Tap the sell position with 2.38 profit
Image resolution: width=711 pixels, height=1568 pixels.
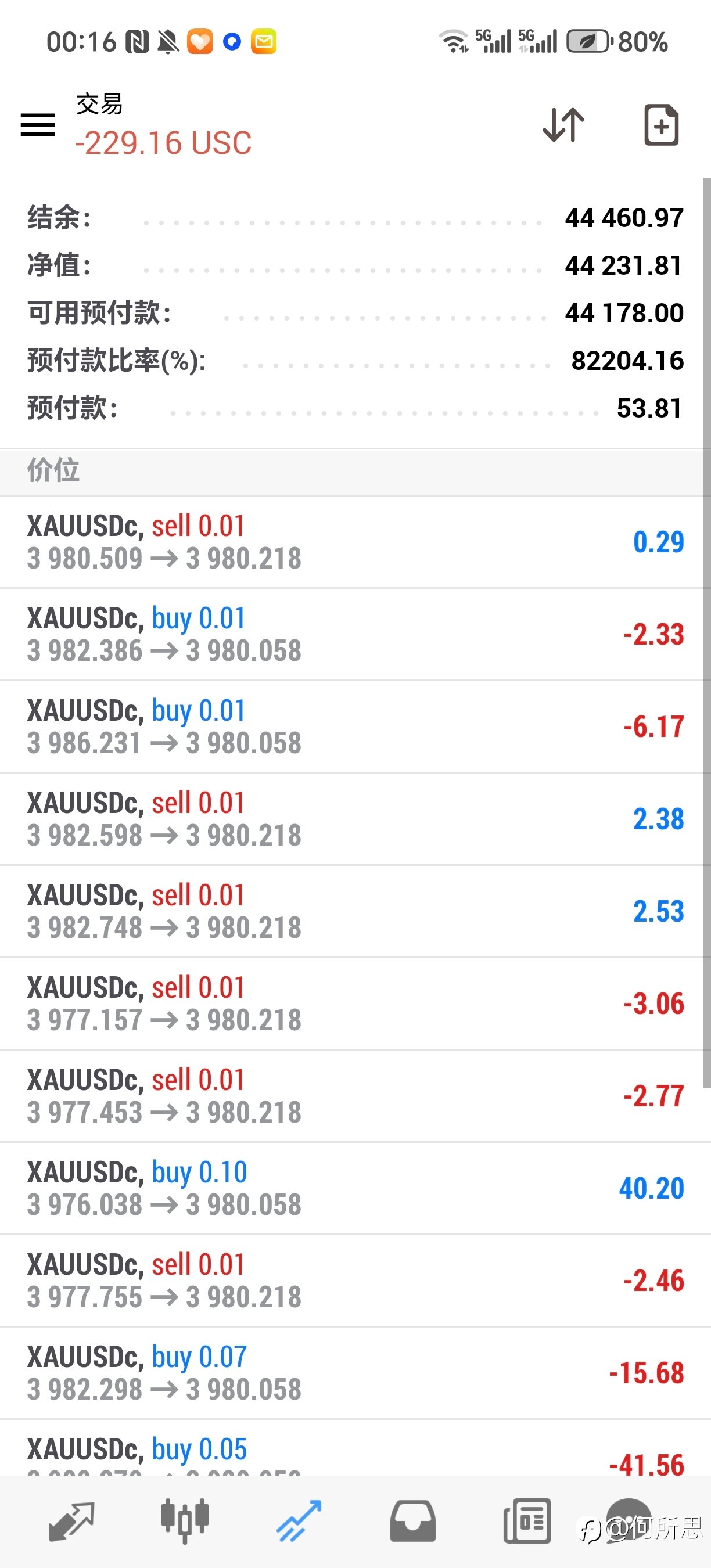[x=353, y=819]
